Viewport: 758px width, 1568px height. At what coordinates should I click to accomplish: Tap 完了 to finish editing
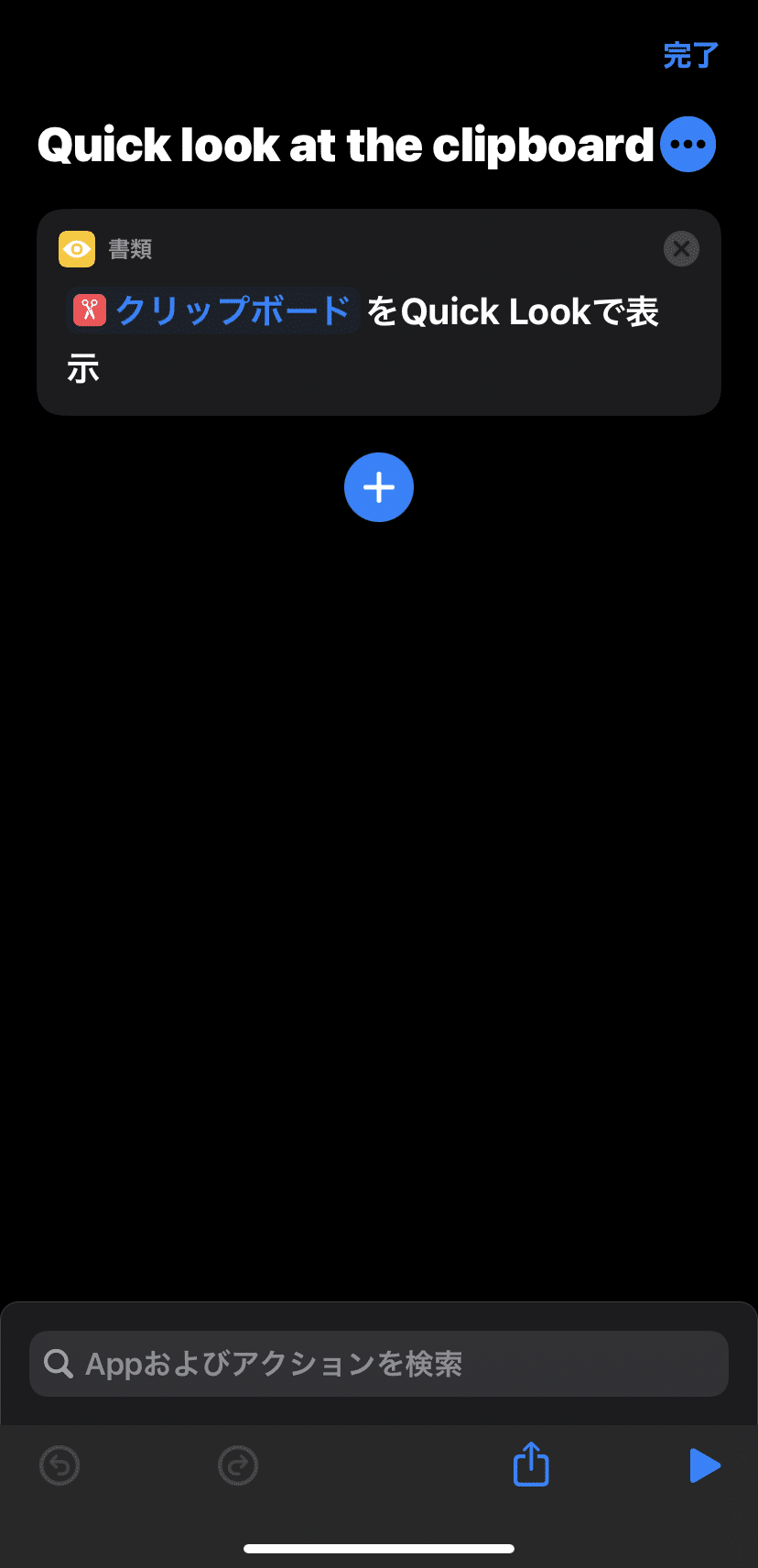tap(690, 56)
